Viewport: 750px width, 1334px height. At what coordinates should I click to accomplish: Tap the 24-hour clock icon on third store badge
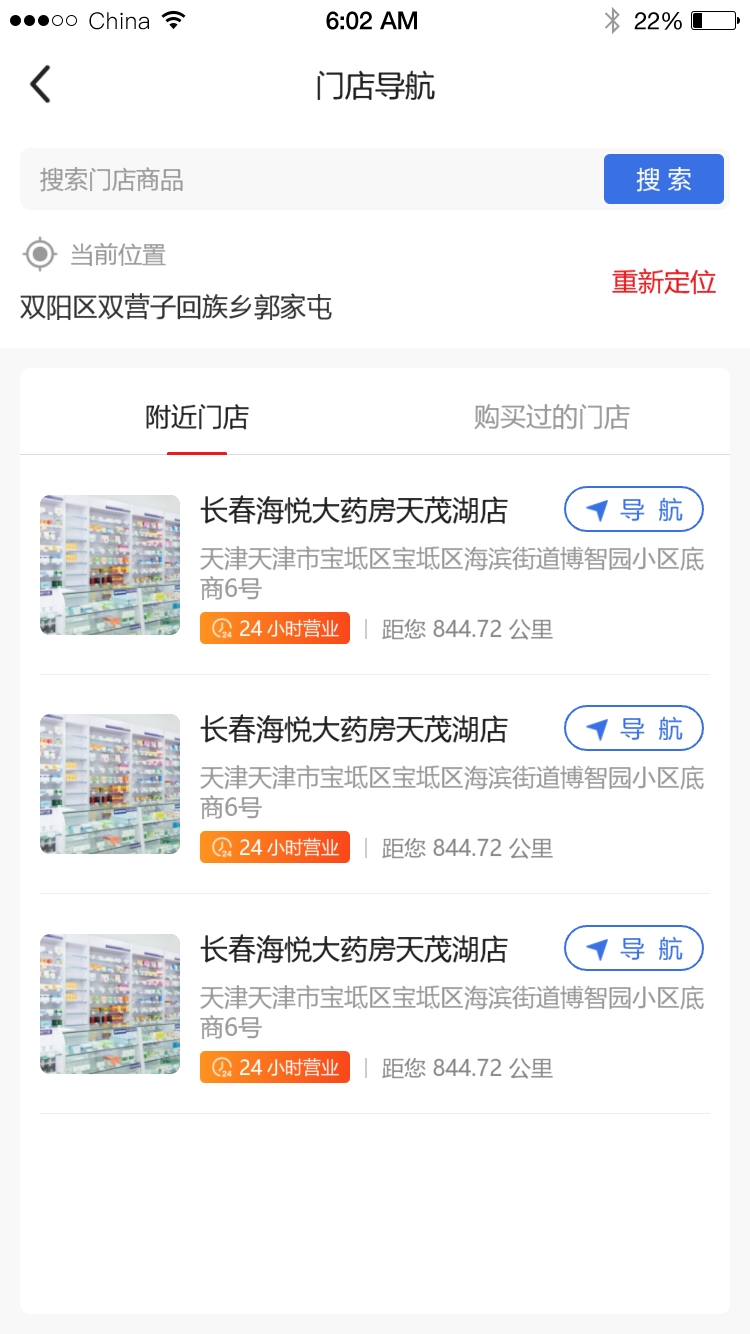click(223, 1067)
